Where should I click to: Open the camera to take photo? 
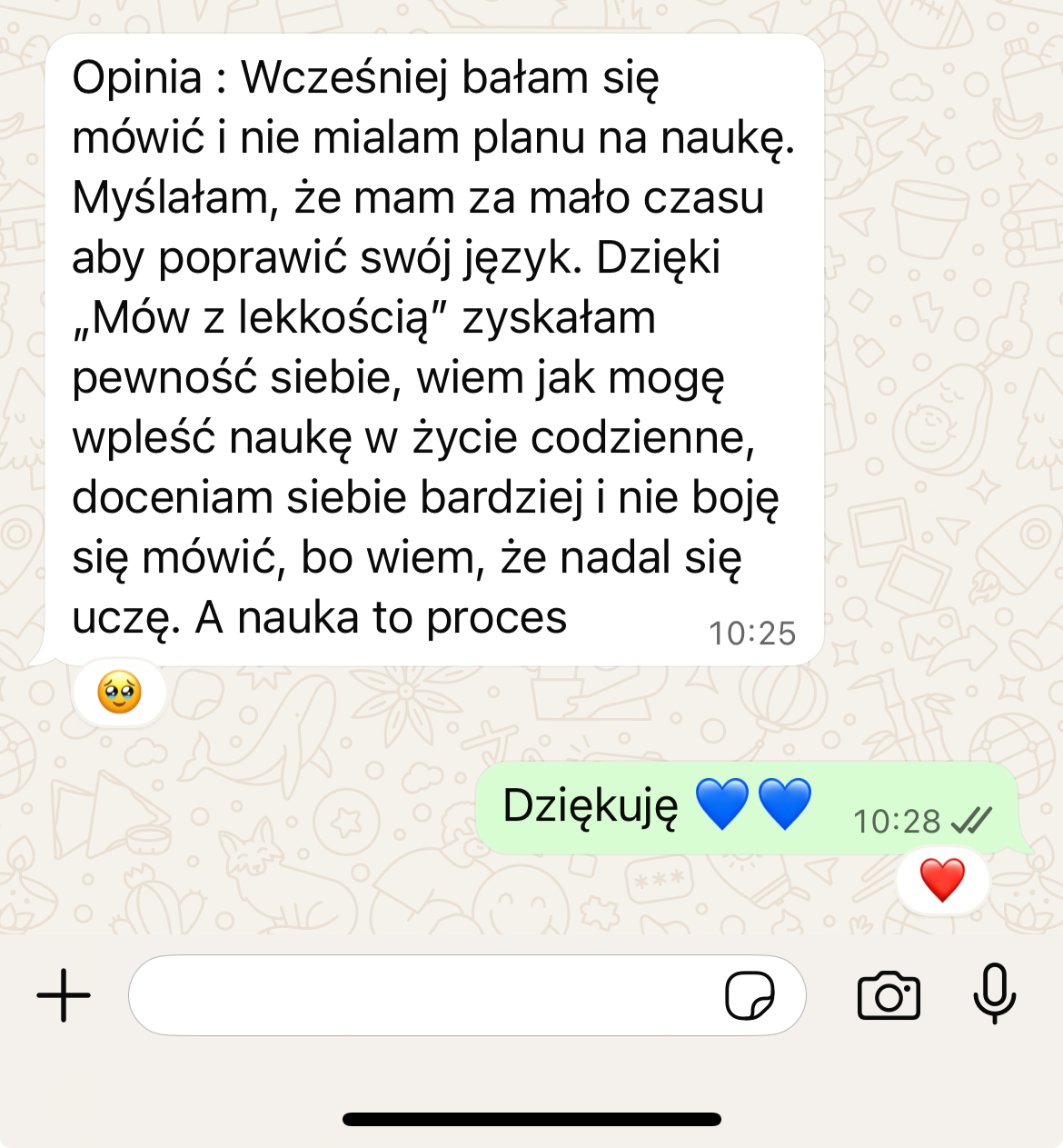[889, 995]
